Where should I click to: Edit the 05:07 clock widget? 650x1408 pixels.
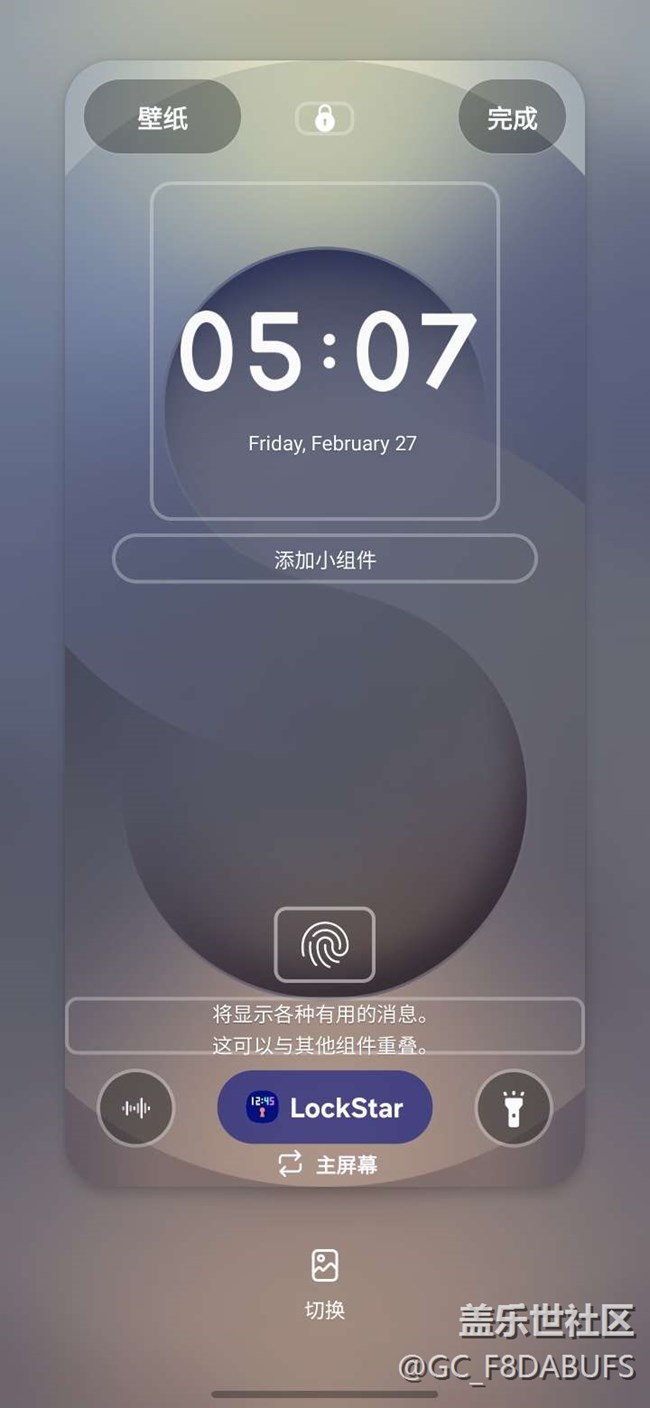325,350
